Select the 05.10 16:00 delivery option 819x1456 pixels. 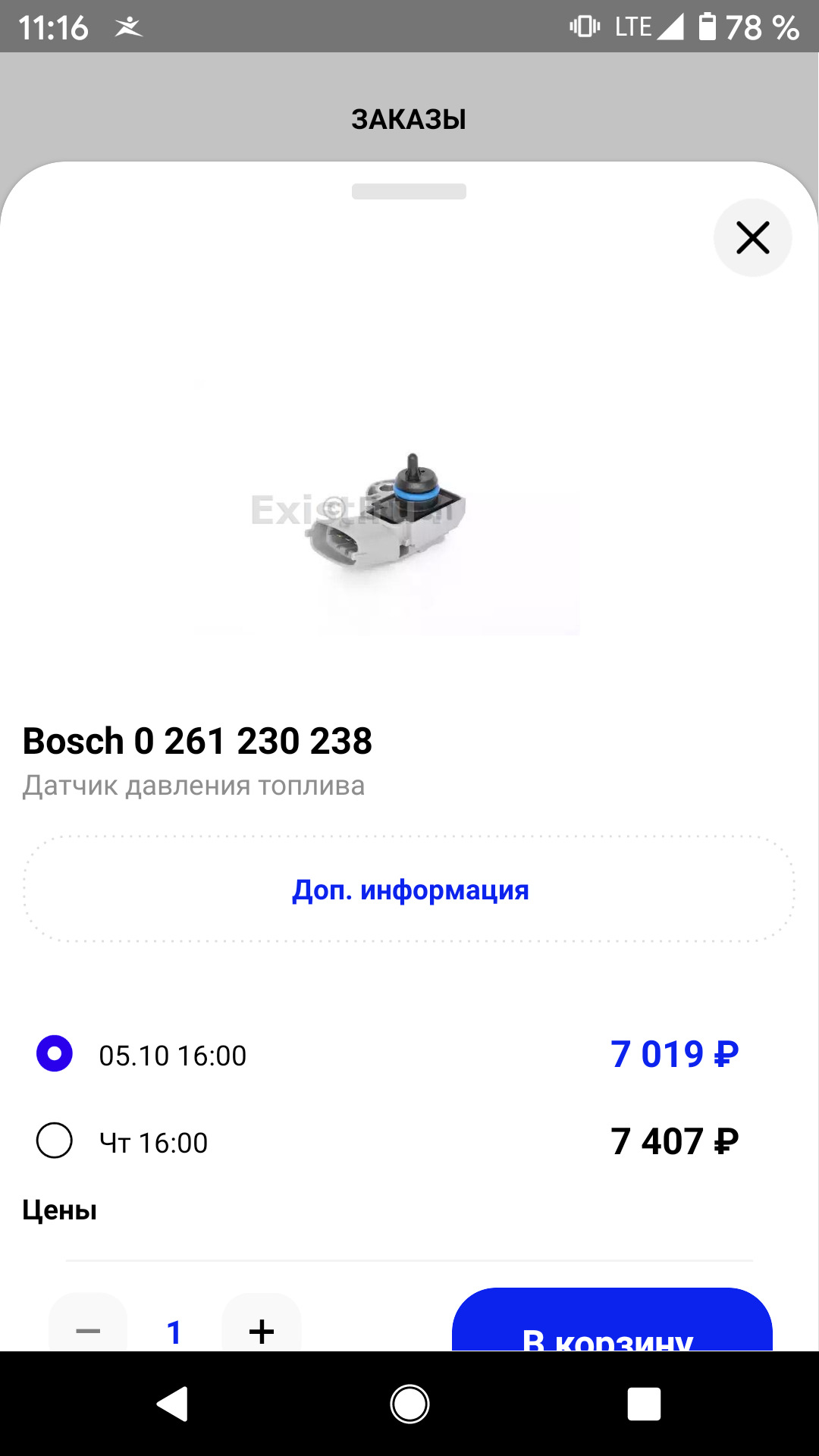pyautogui.click(x=55, y=1054)
